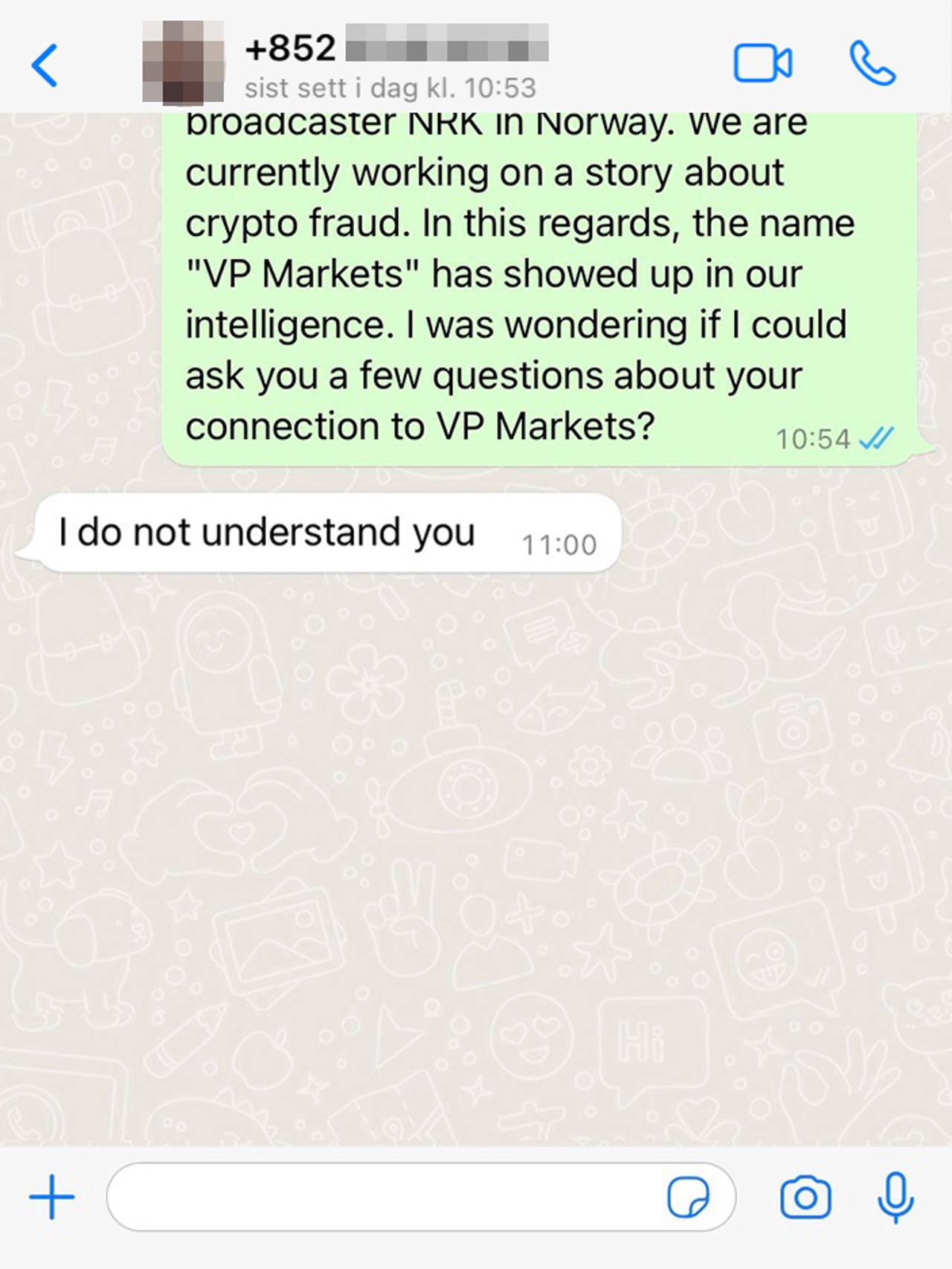This screenshot has width=952, height=1269.
Task: Start a video call with +852 contact
Action: coord(762,63)
